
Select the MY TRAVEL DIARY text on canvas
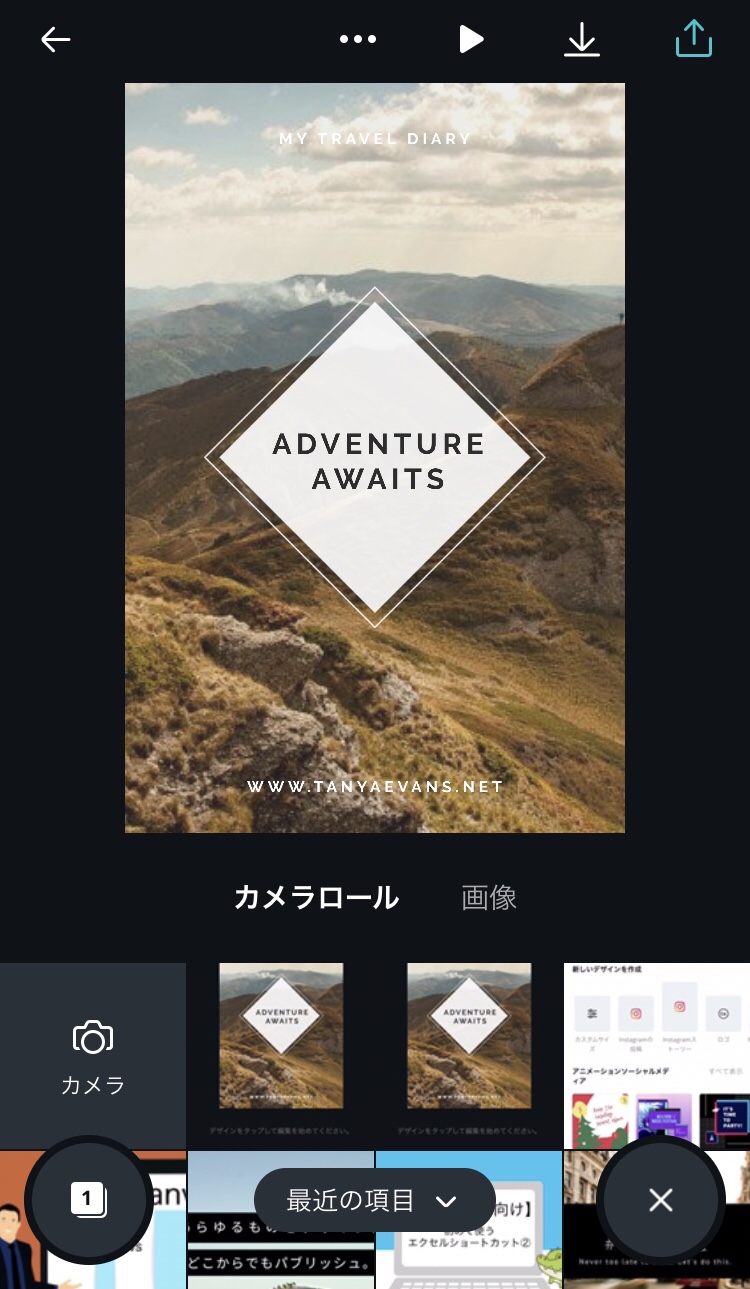[375, 139]
